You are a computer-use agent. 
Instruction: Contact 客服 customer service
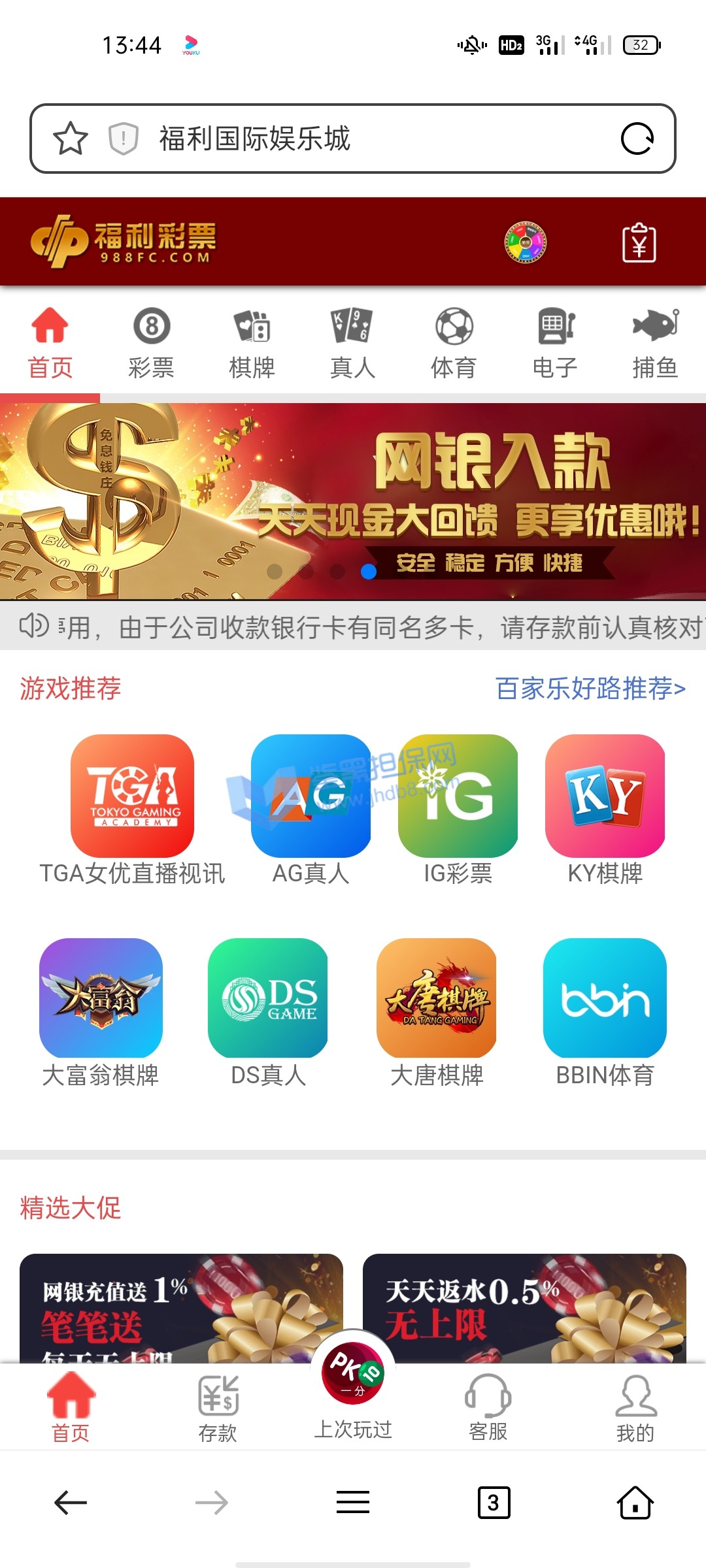(x=488, y=1409)
